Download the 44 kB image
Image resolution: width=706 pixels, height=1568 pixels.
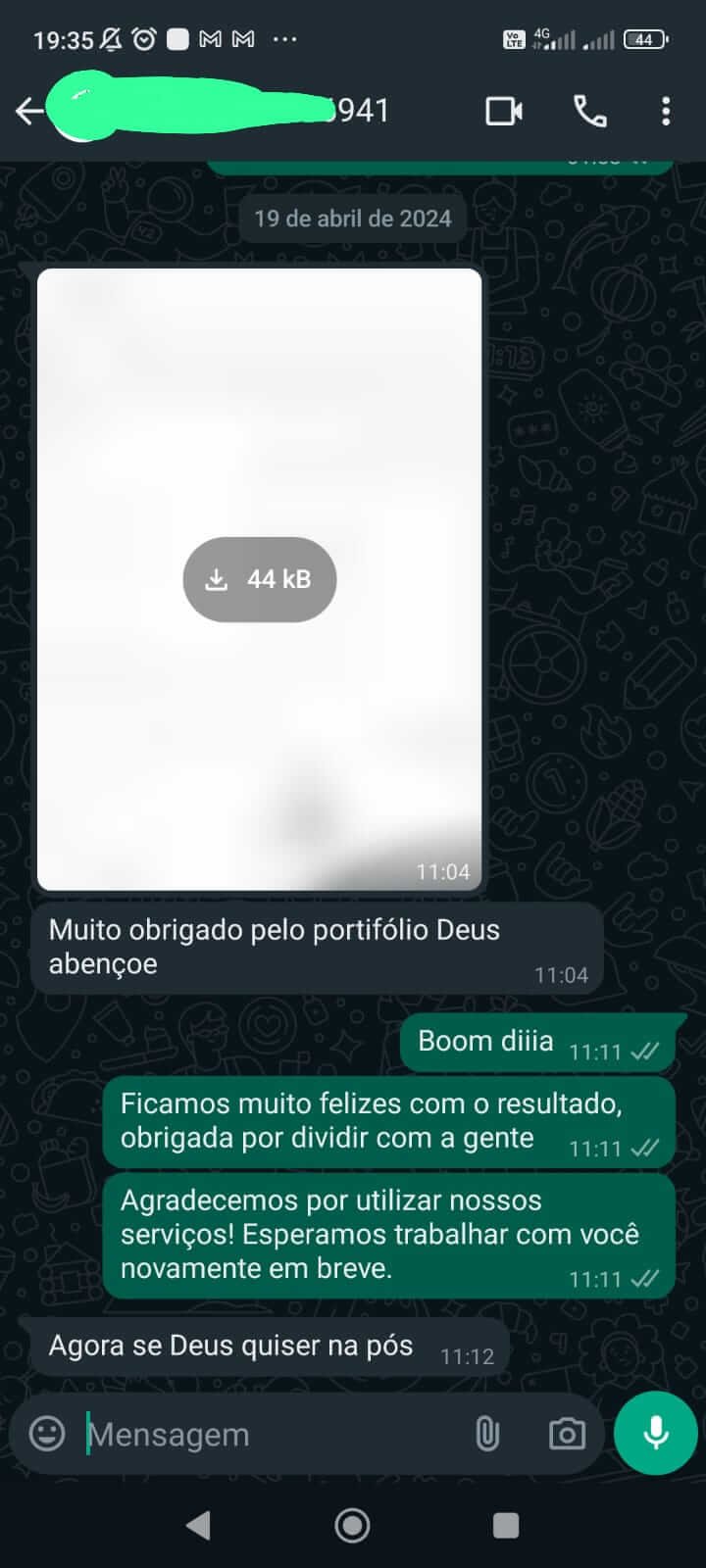coord(260,579)
